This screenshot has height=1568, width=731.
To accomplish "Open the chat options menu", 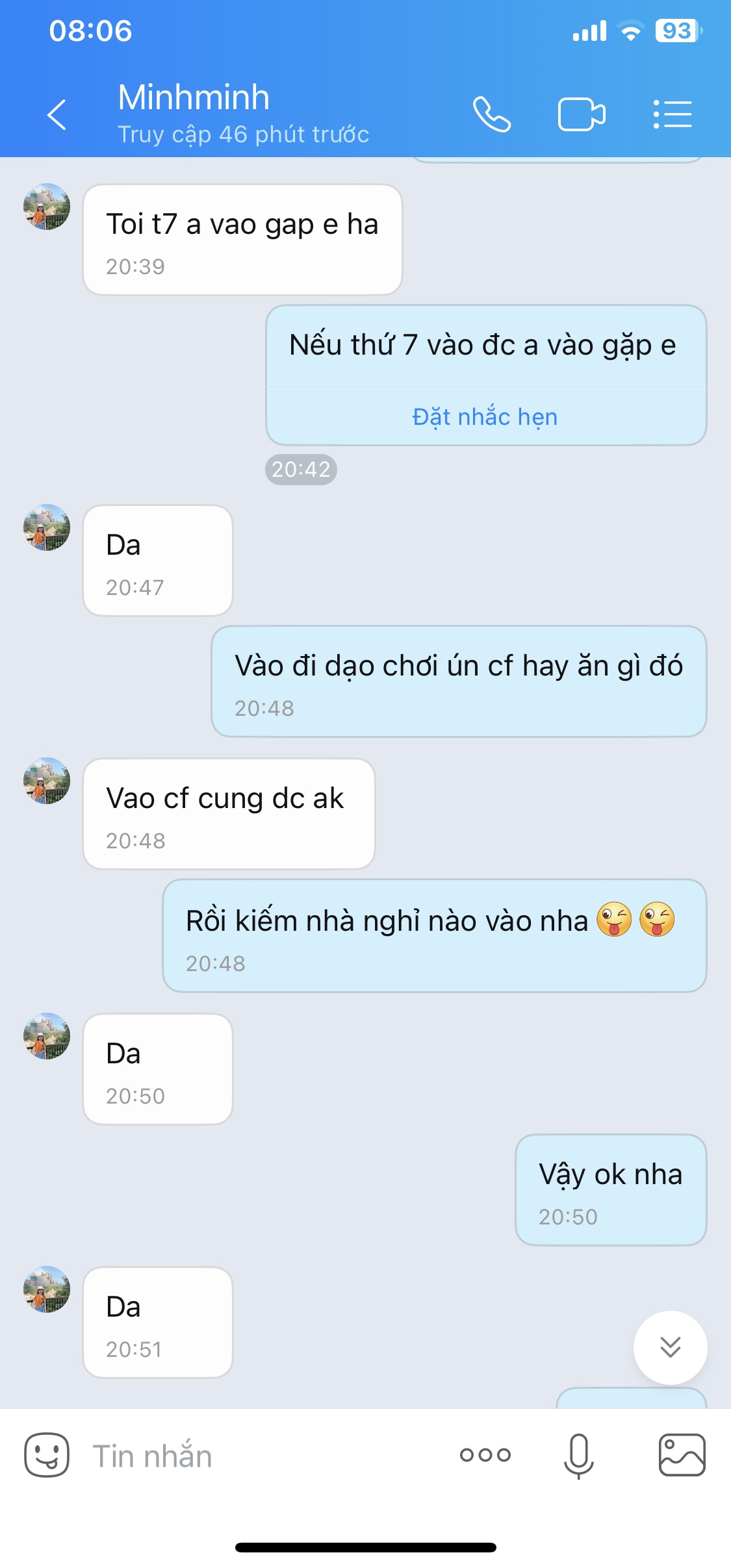I will click(673, 115).
